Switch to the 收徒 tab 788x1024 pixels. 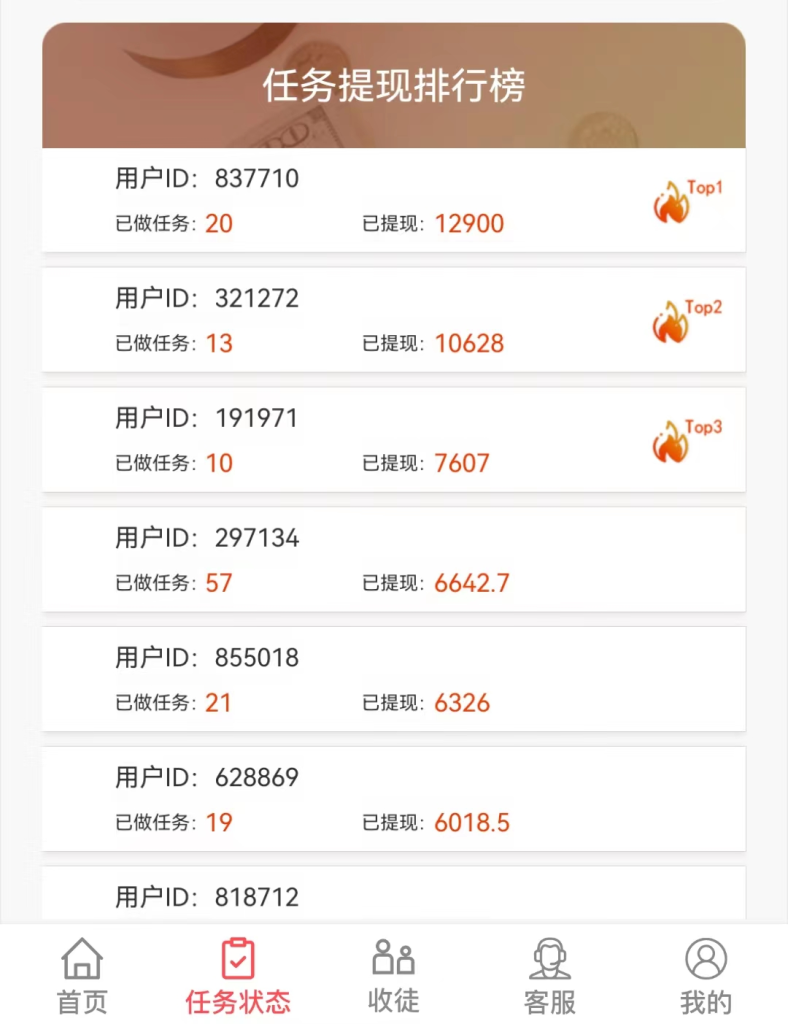click(x=393, y=975)
